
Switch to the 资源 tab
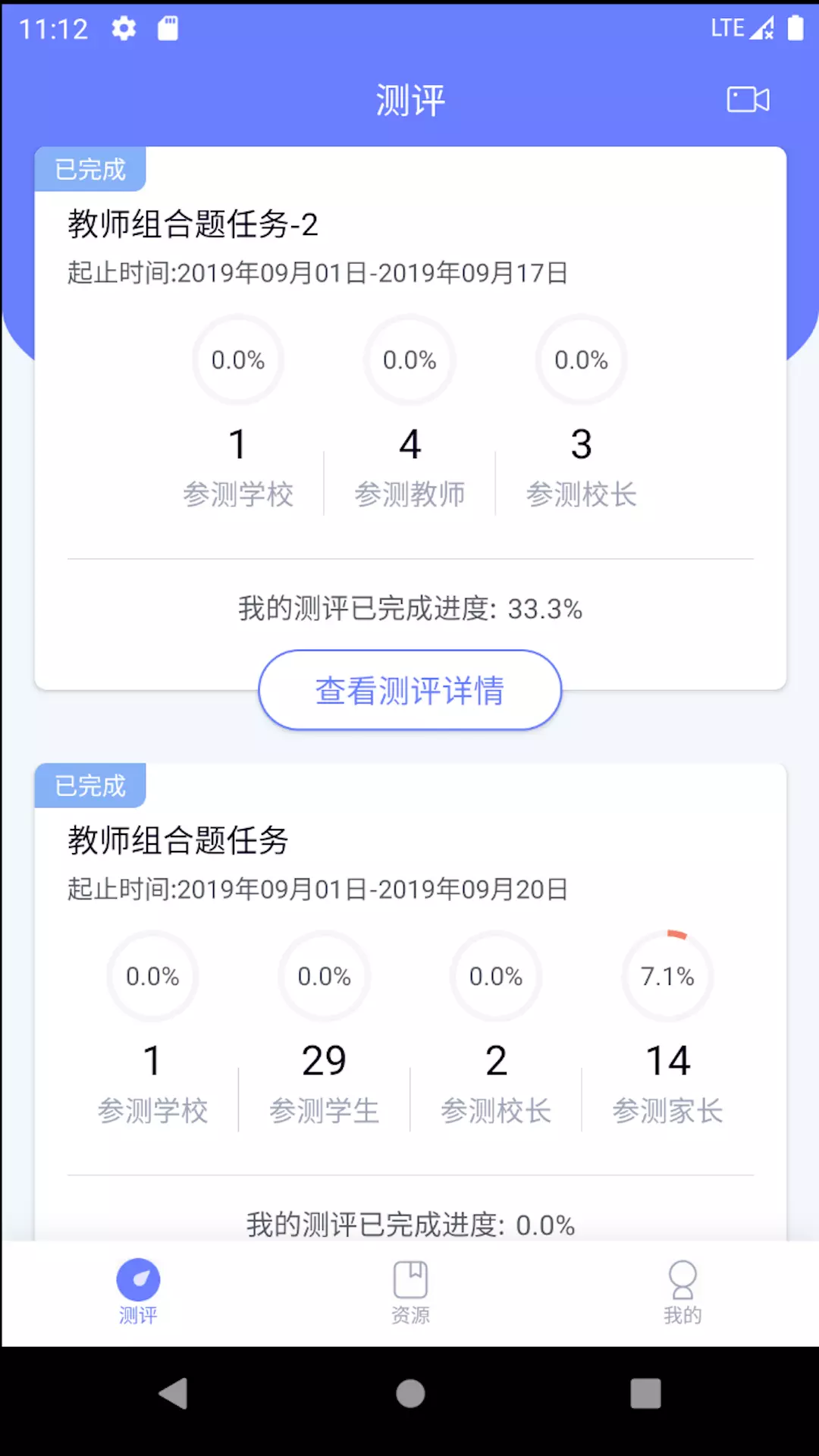pyautogui.click(x=410, y=1293)
